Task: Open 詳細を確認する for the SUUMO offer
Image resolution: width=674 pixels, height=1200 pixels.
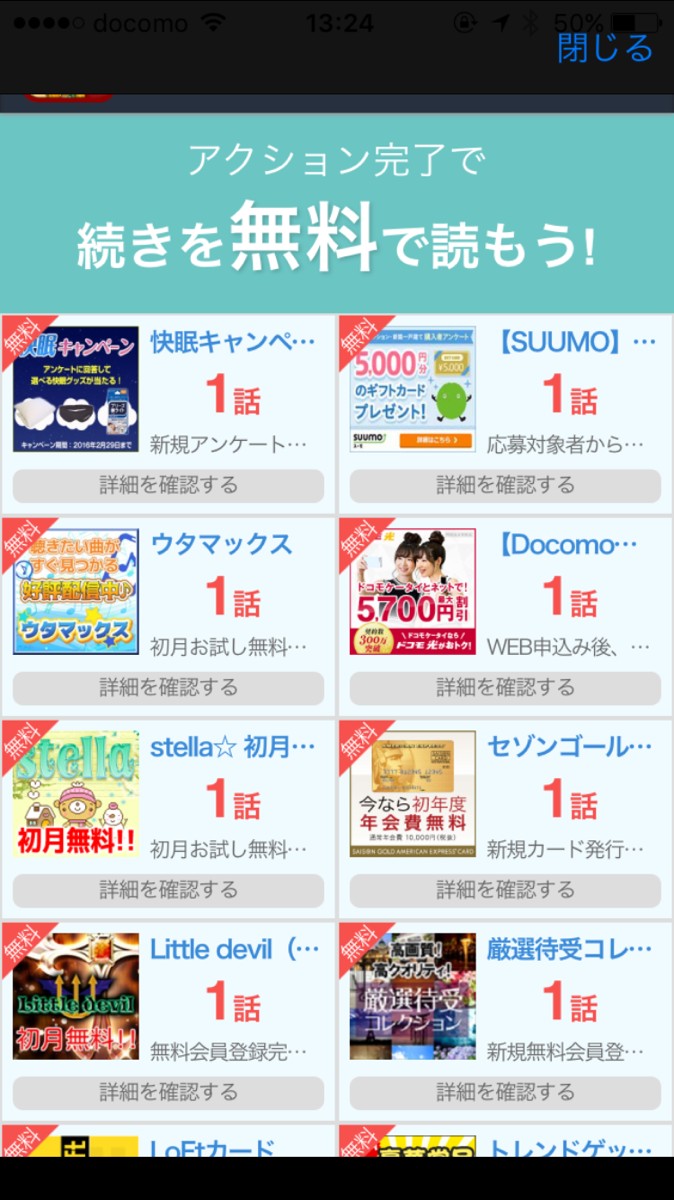Action: (x=505, y=486)
